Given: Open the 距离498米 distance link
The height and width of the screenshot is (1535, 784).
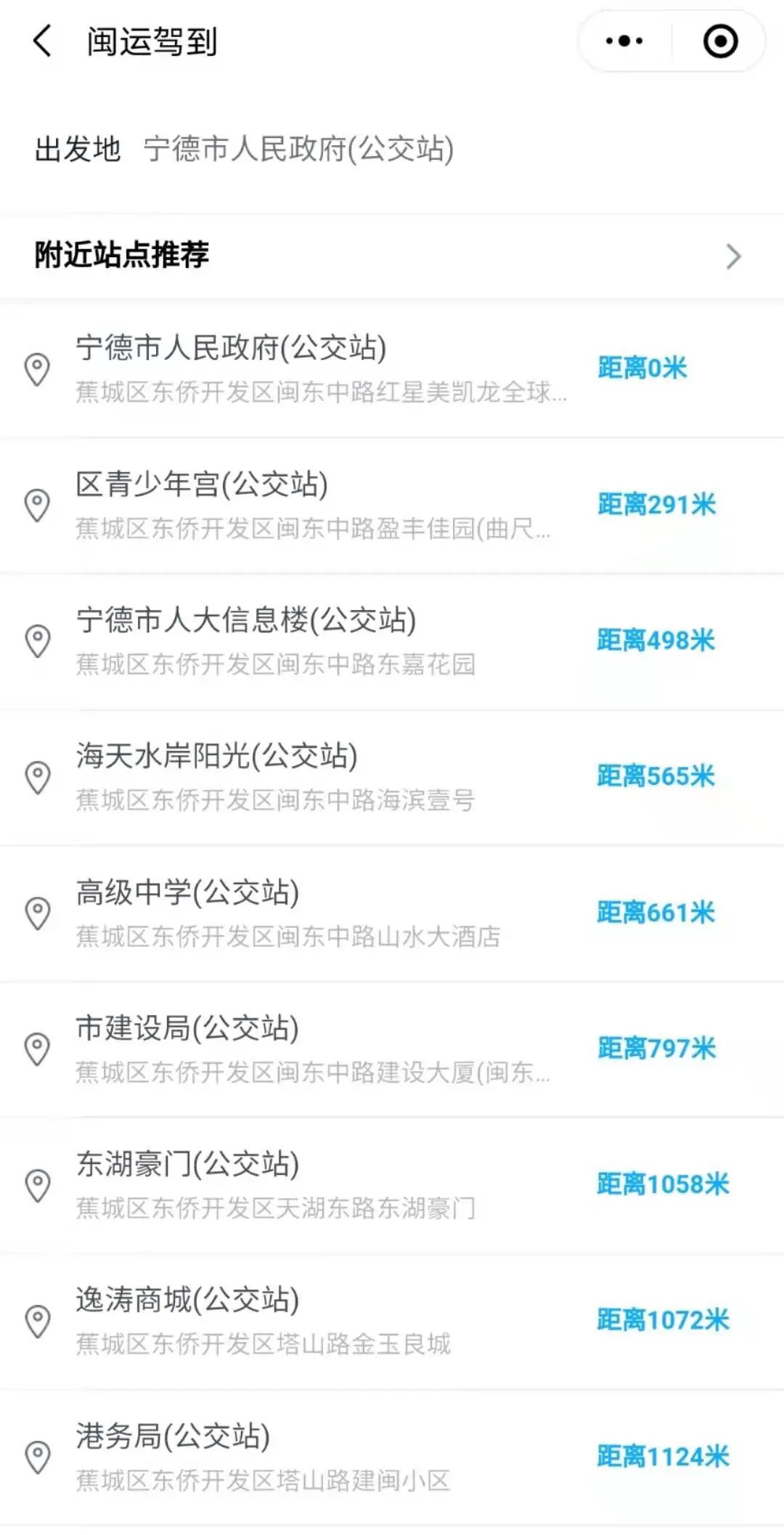Looking at the screenshot, I should (656, 640).
